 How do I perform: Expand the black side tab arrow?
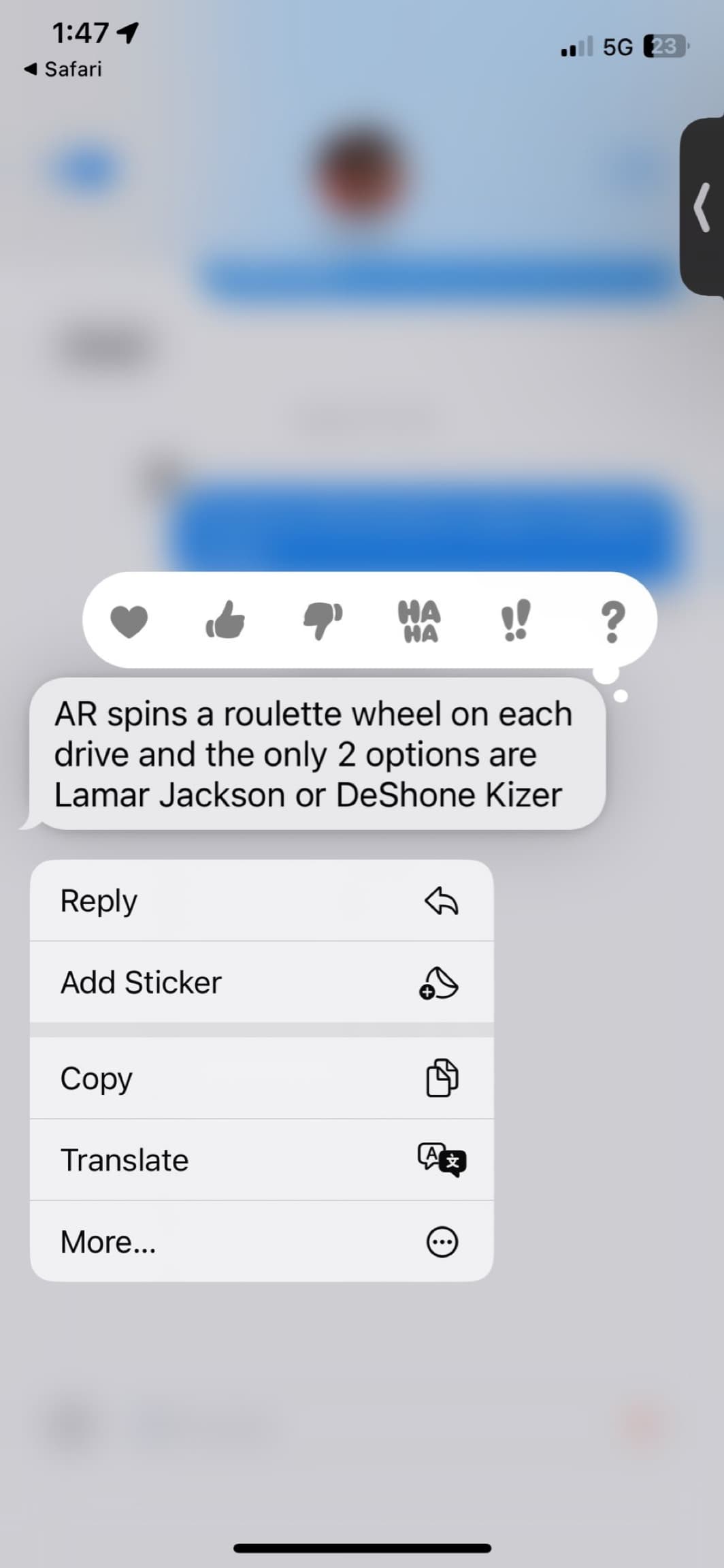click(x=702, y=207)
